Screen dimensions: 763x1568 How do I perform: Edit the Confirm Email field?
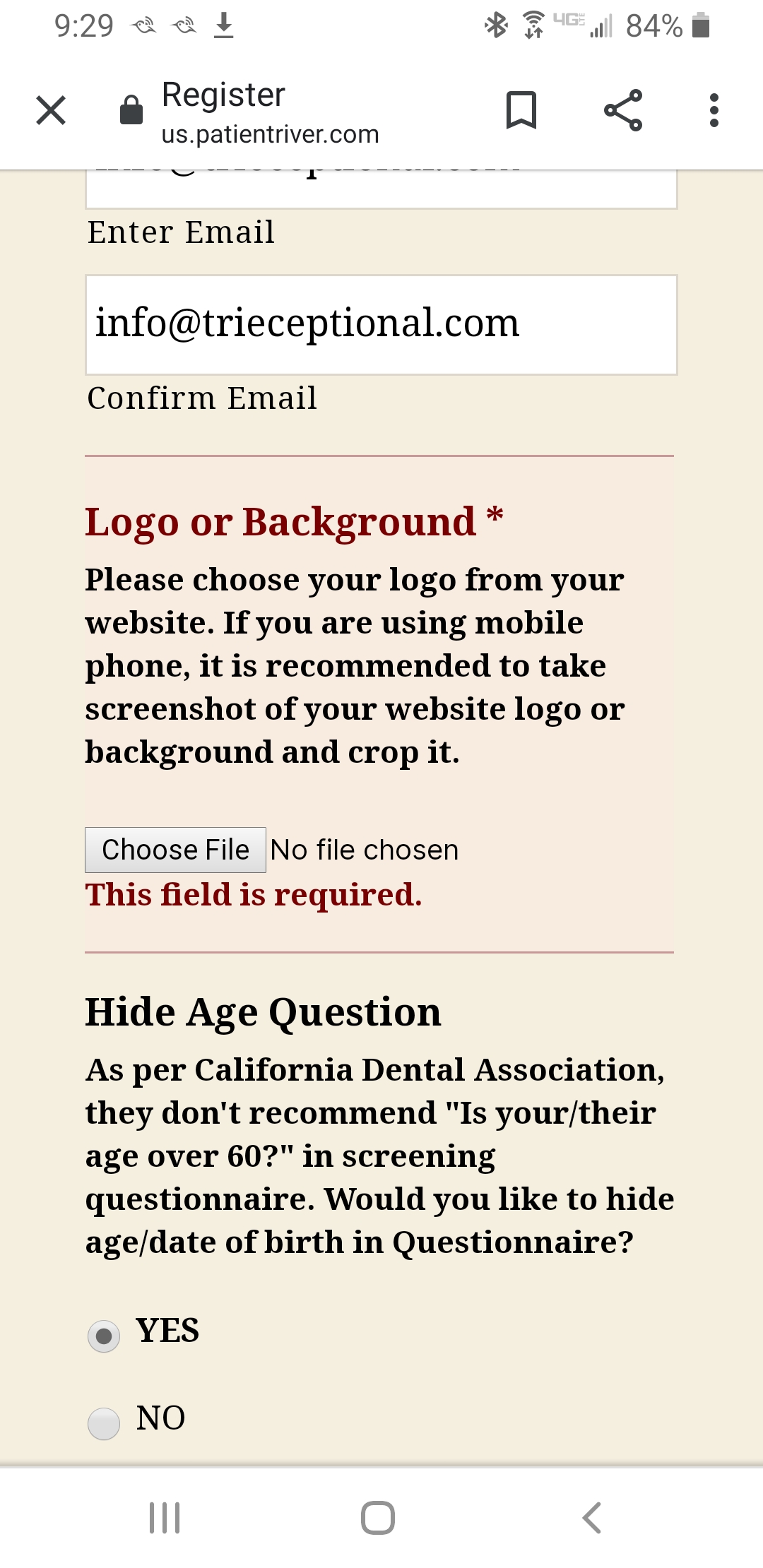(381, 325)
